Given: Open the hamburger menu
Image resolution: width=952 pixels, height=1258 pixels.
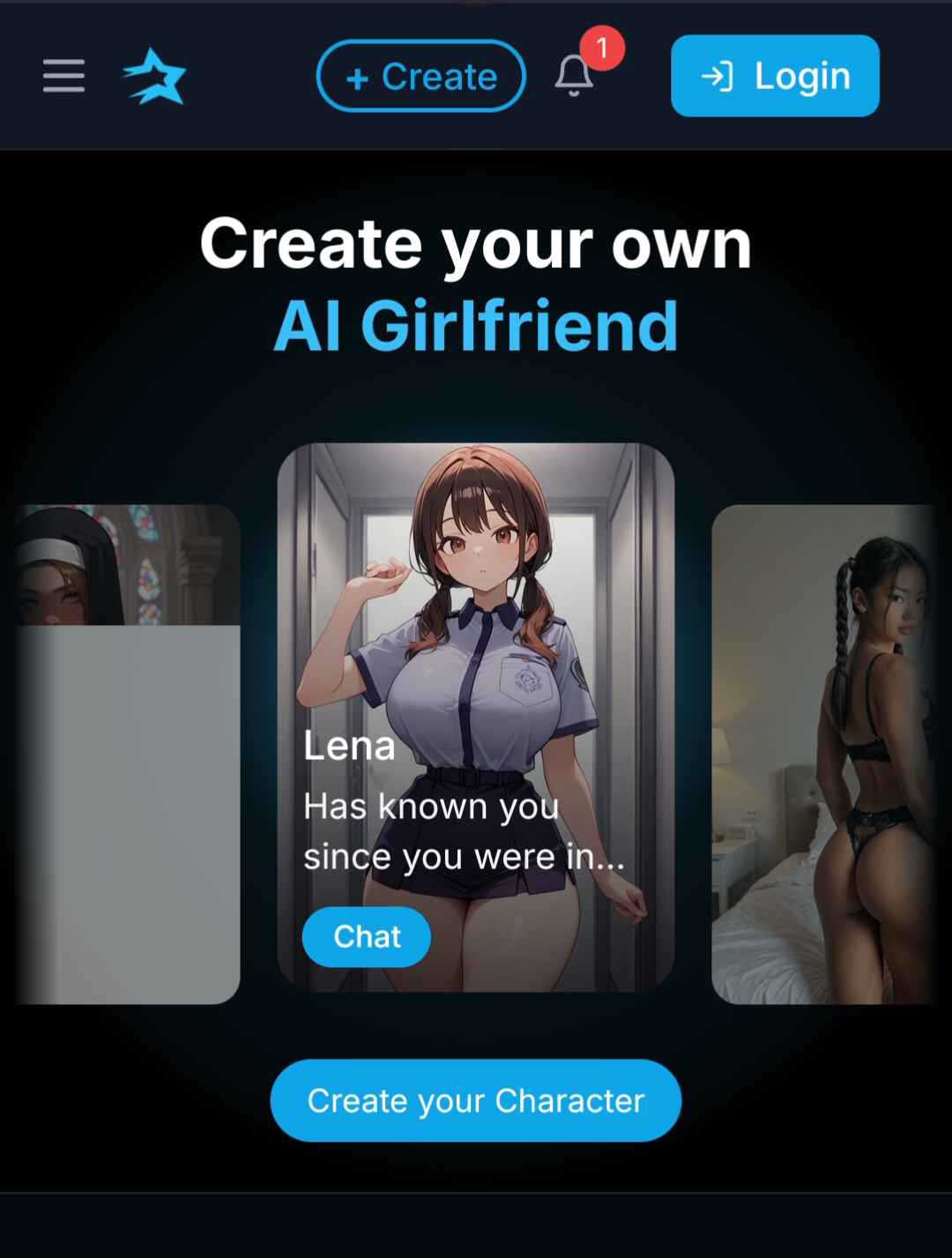Looking at the screenshot, I should [x=63, y=76].
